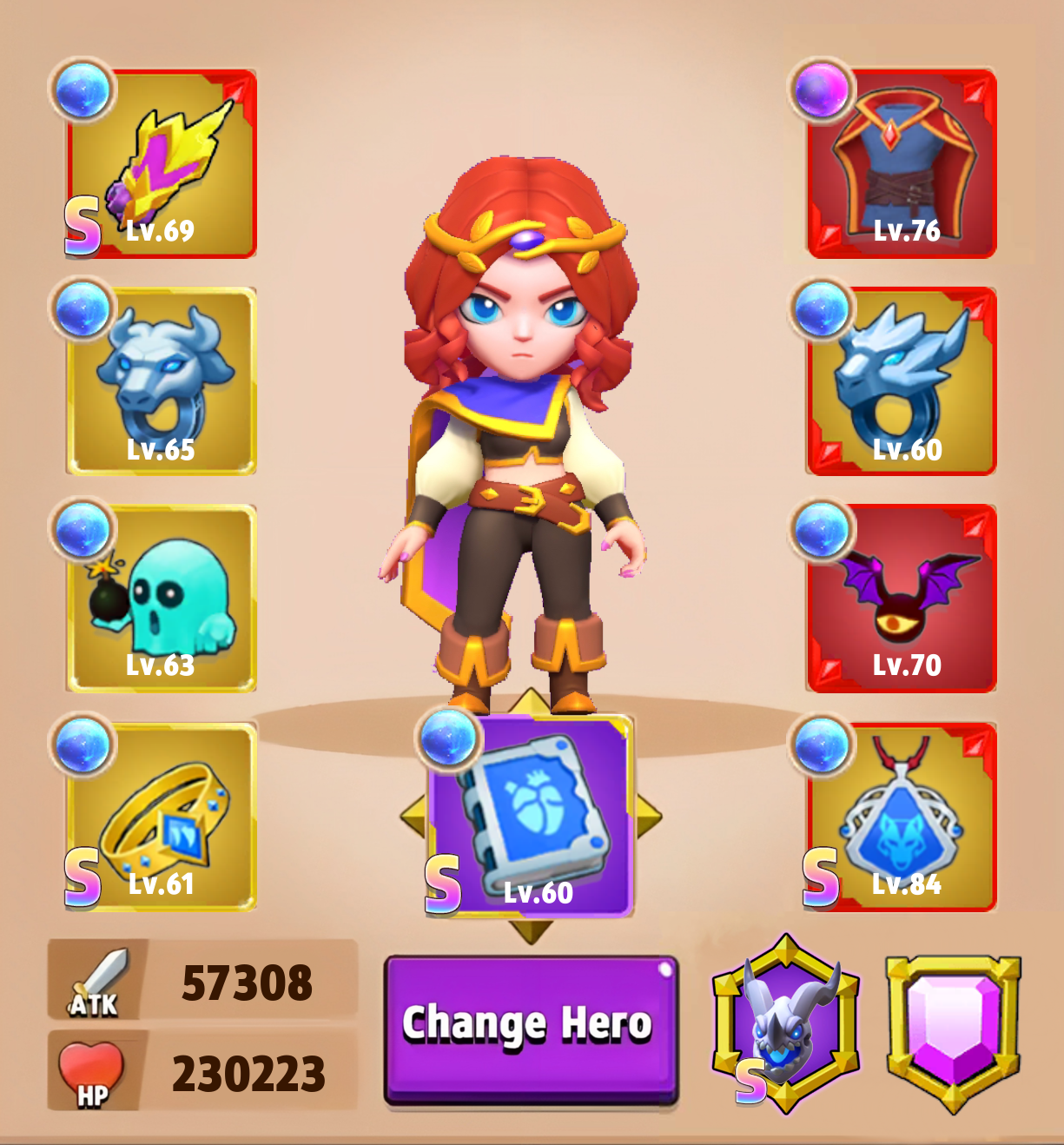Select the Lv.65 bull ring
This screenshot has width=1064, height=1145.
[162, 381]
